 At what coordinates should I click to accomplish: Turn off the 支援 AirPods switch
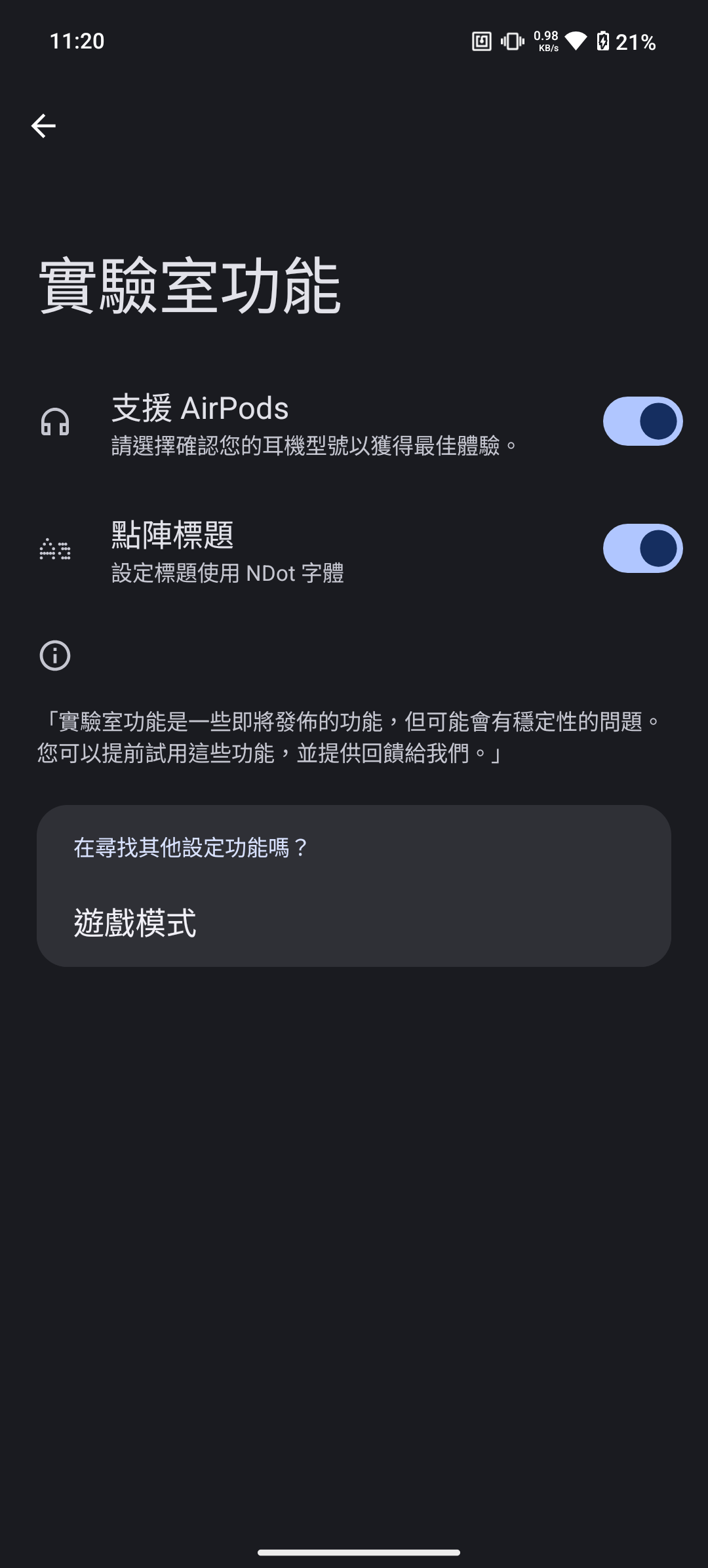click(642, 421)
